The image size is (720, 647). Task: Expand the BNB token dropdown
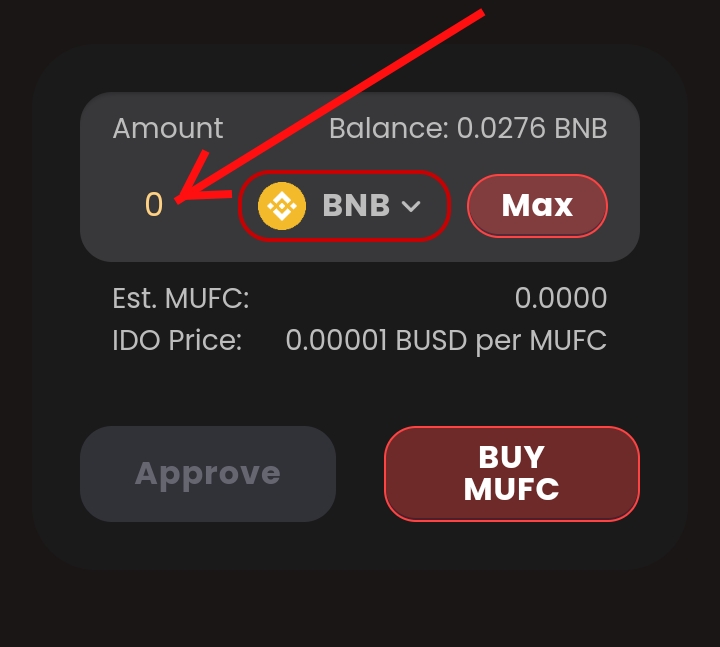[x=343, y=206]
